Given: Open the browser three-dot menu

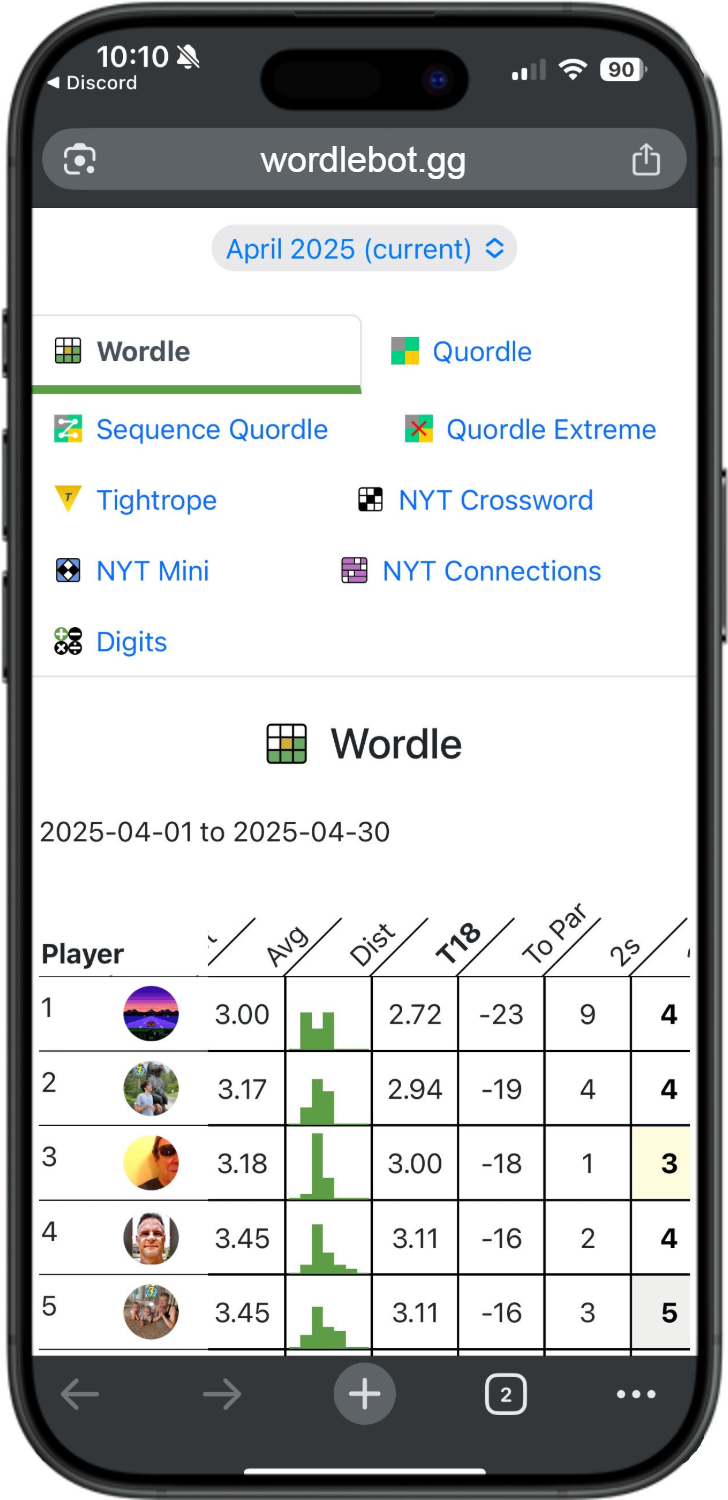Looking at the screenshot, I should click(x=636, y=1394).
